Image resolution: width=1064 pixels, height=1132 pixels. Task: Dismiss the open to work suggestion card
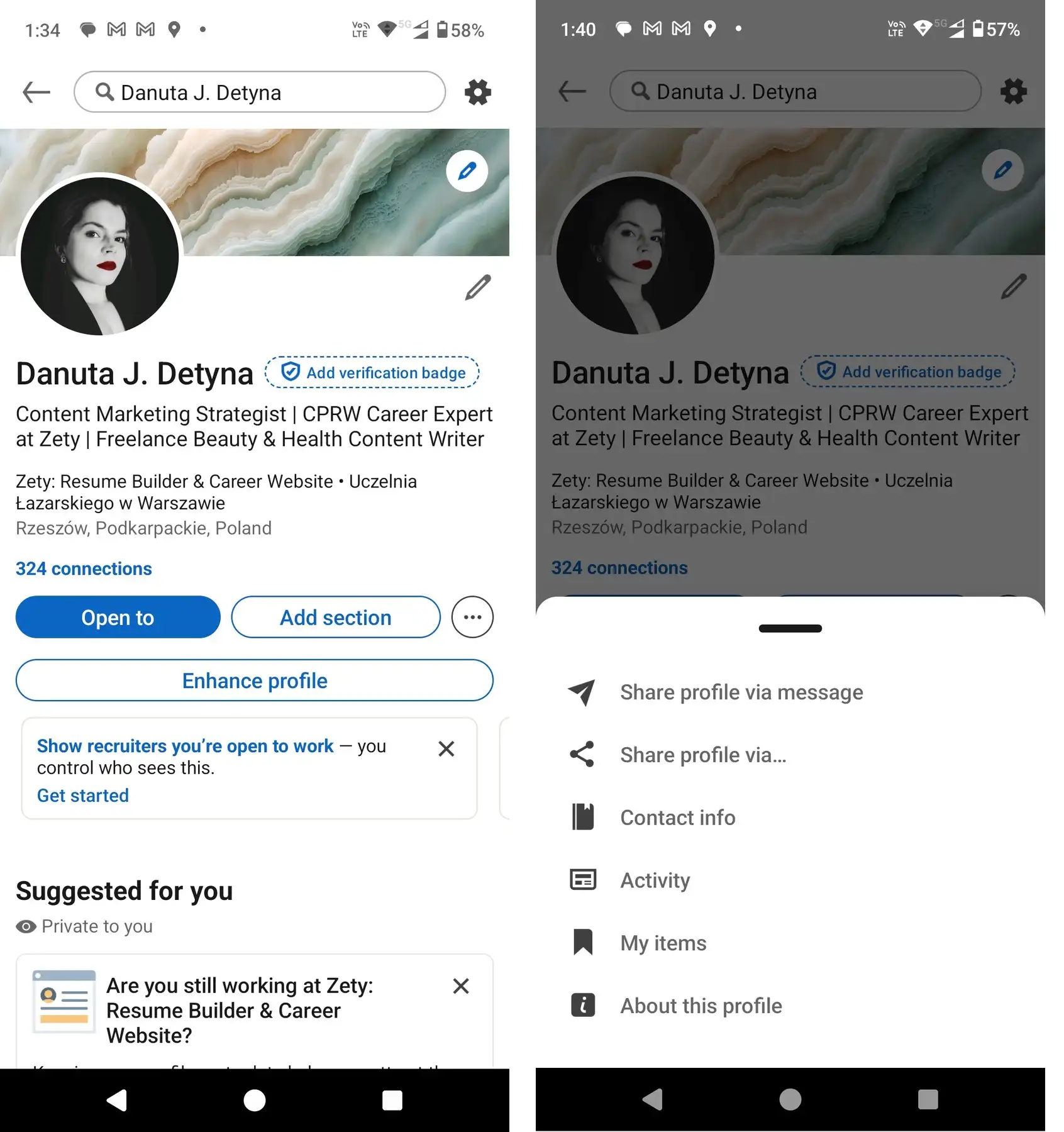(446, 749)
